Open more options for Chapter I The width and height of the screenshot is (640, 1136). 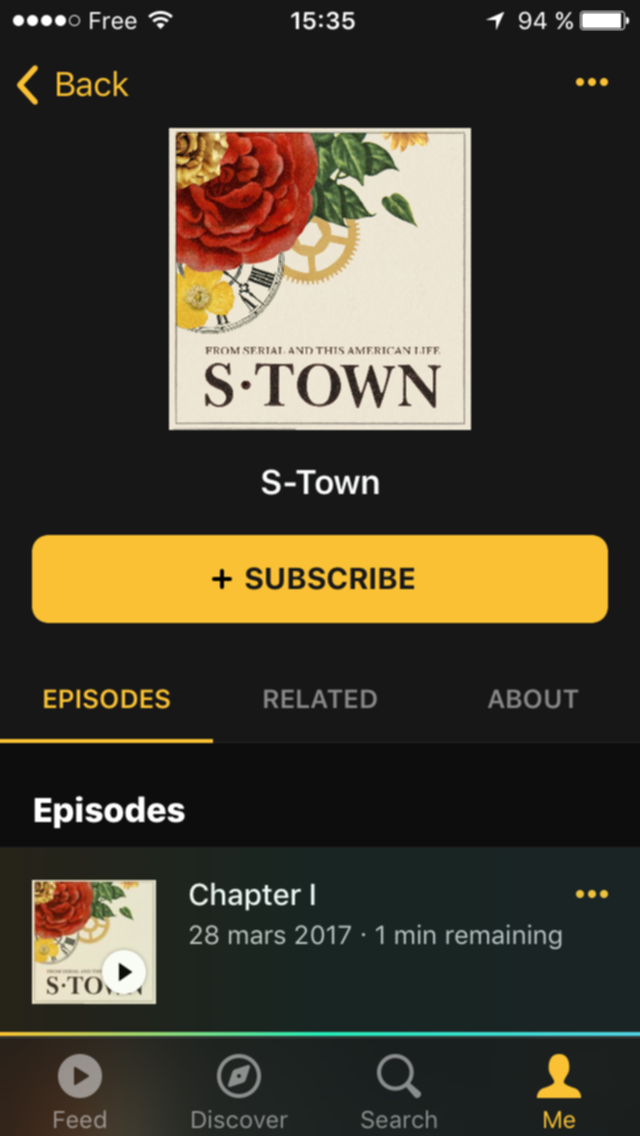[x=591, y=894]
